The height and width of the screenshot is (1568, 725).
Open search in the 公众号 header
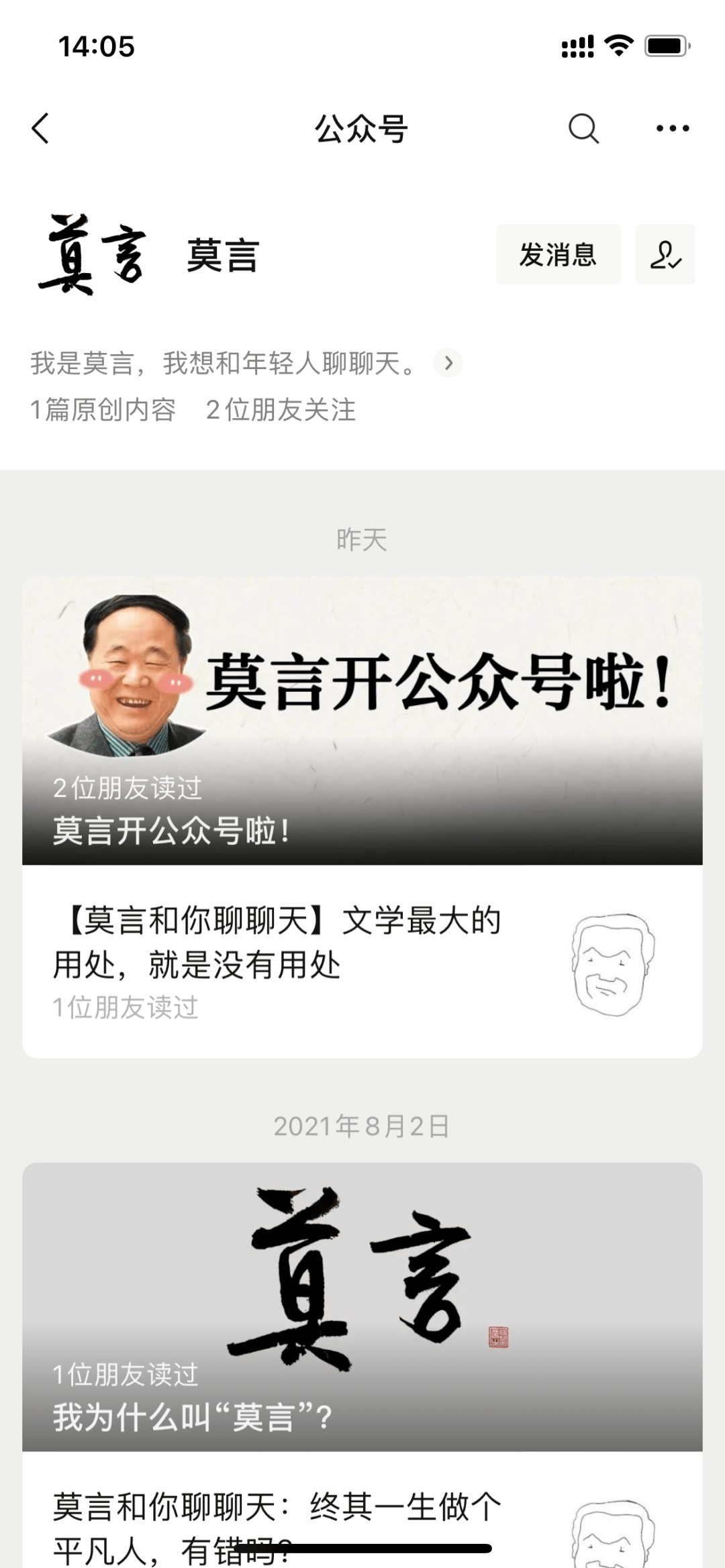tap(583, 128)
